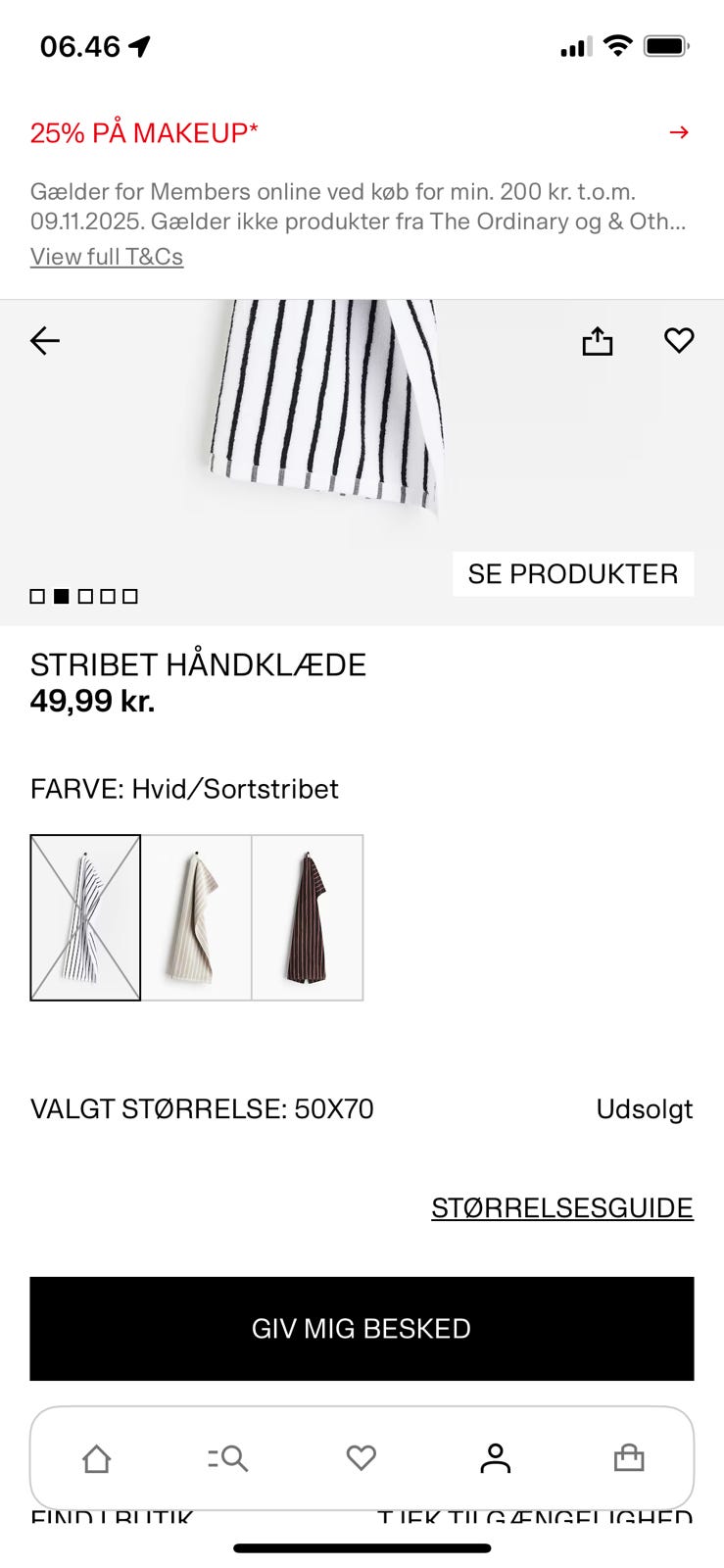Follow the red promo arrow next to makeup offer

click(x=680, y=132)
